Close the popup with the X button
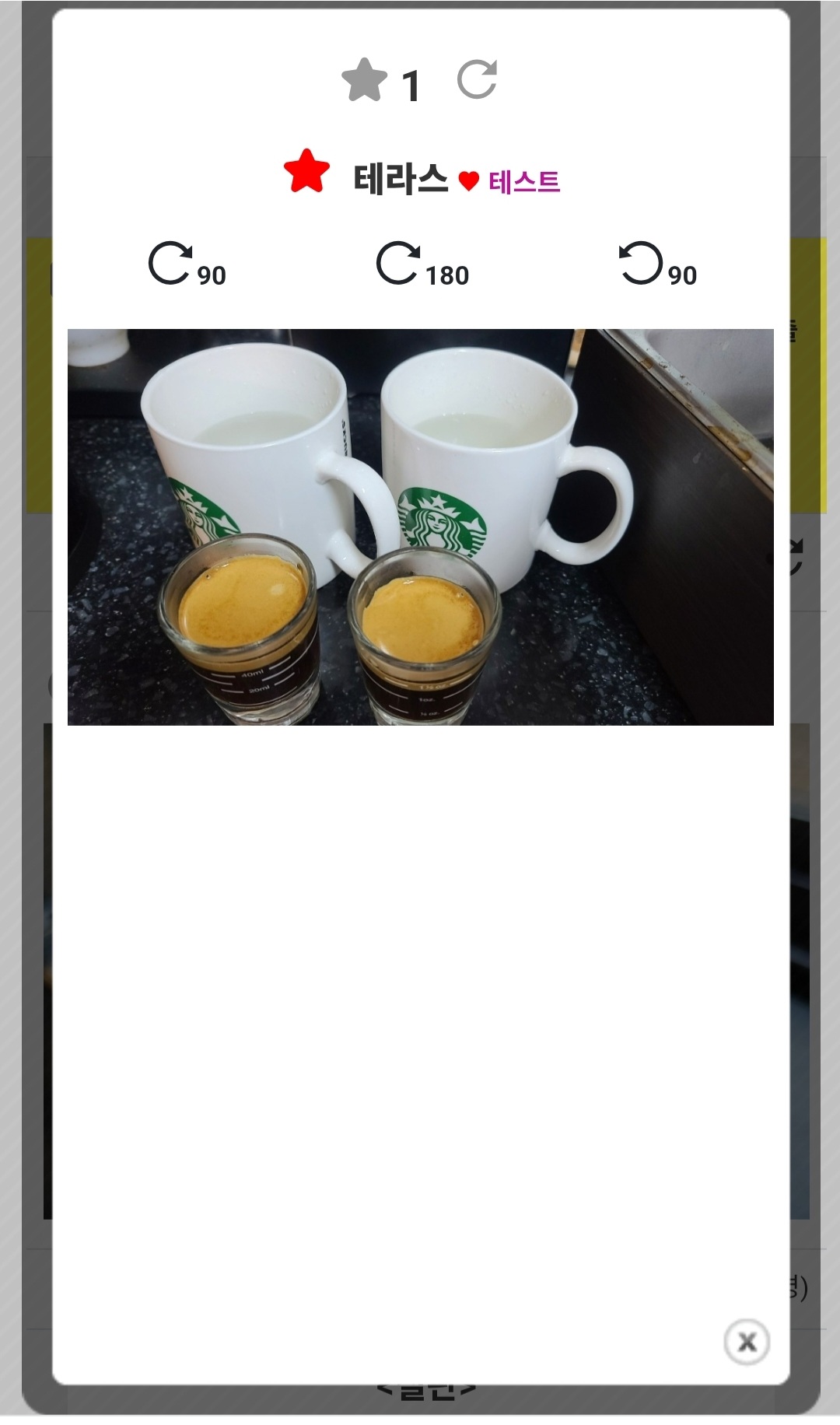 [747, 1342]
